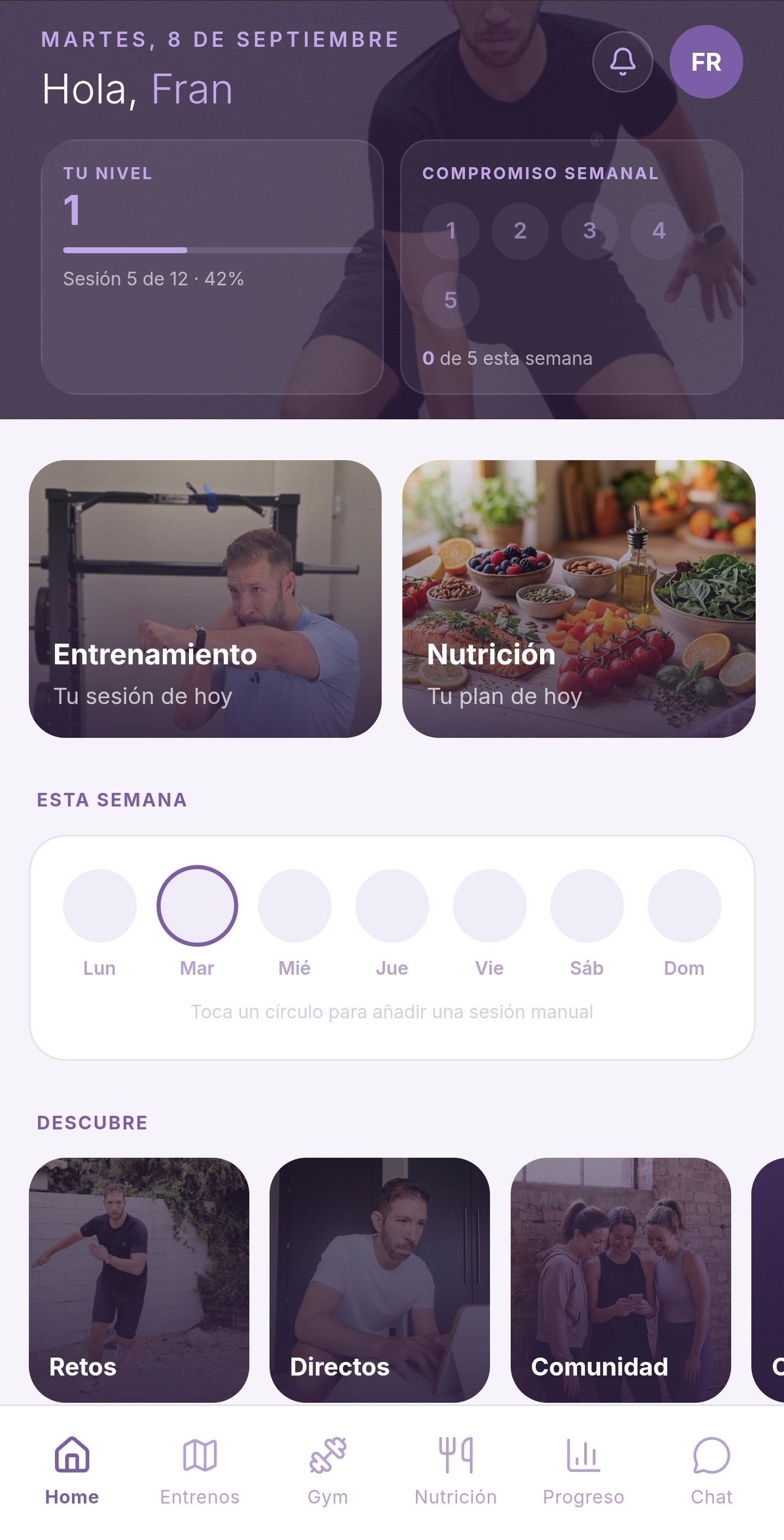Open the Tu Nivel progress card

click(212, 267)
